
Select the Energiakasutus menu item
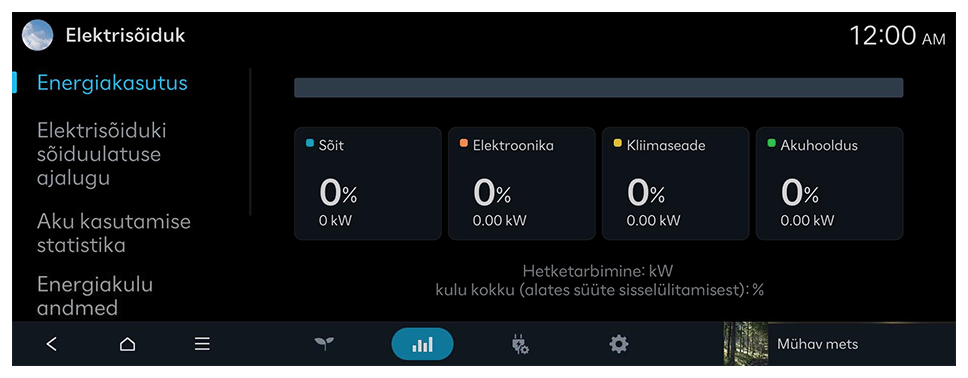tap(112, 83)
